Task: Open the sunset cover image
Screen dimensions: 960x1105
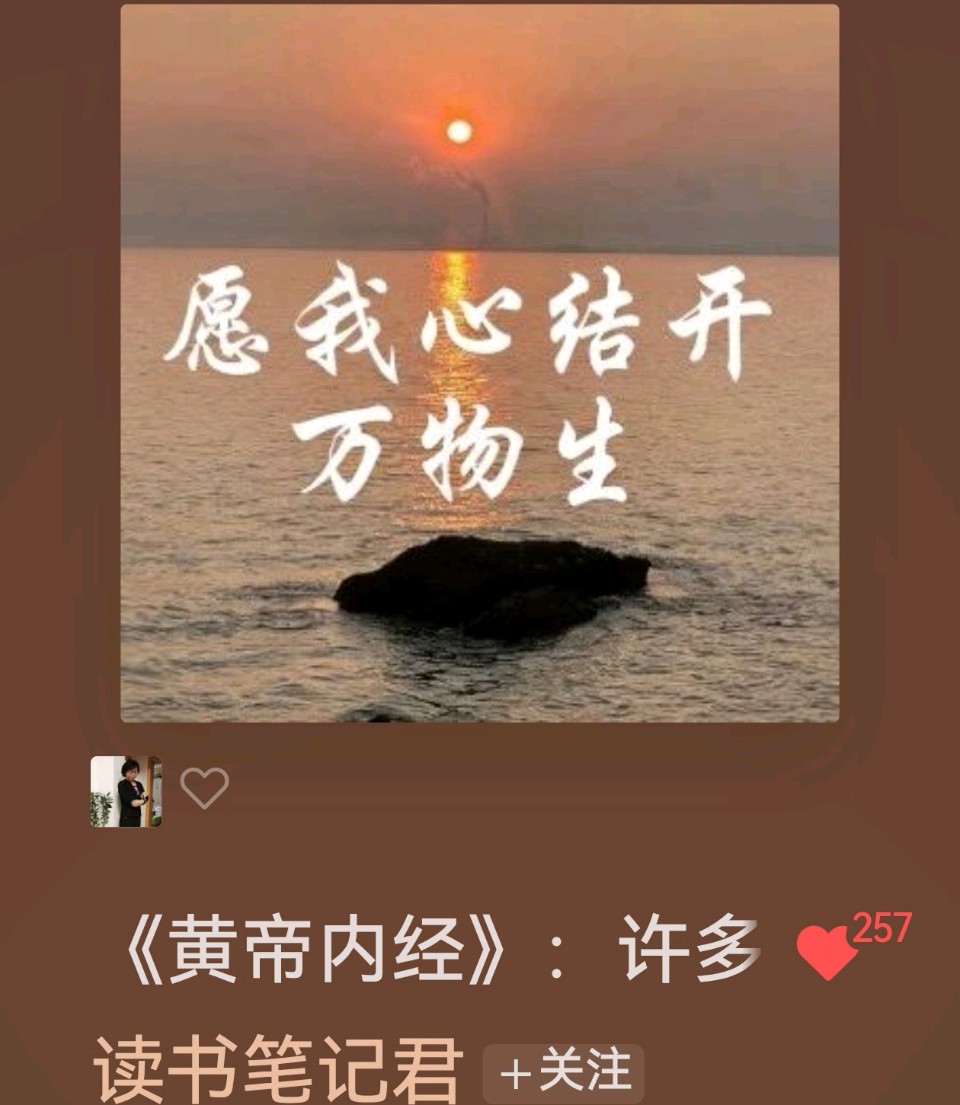Action: pos(480,363)
